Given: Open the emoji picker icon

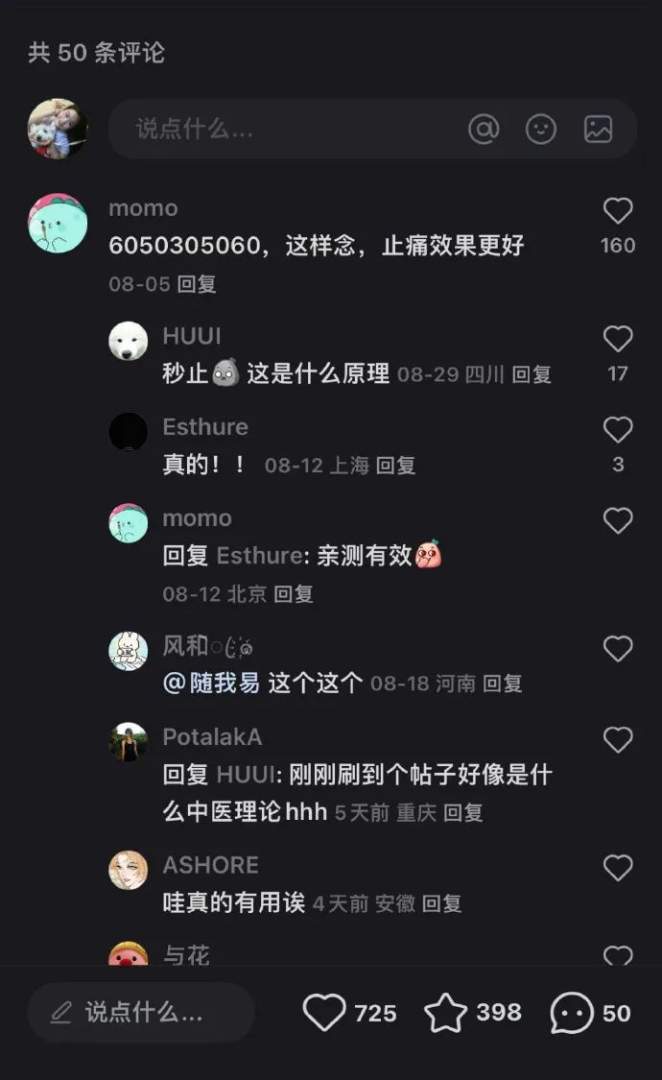Looking at the screenshot, I should [541, 129].
